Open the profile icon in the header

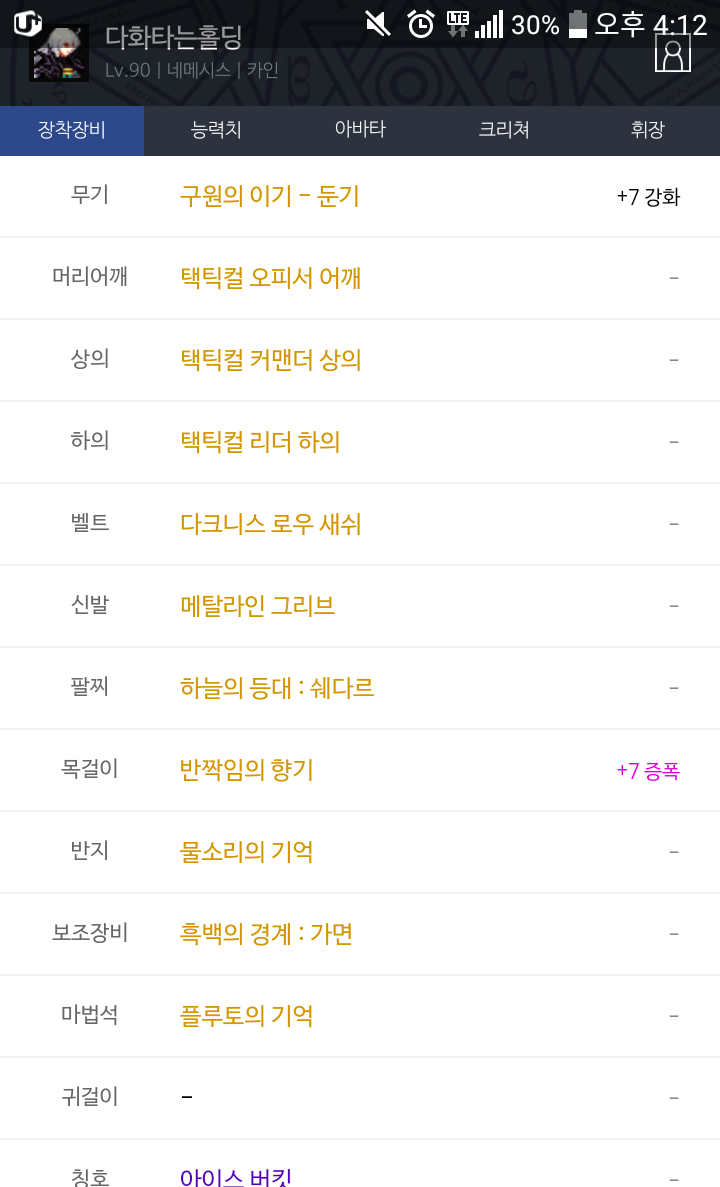pyautogui.click(x=672, y=52)
